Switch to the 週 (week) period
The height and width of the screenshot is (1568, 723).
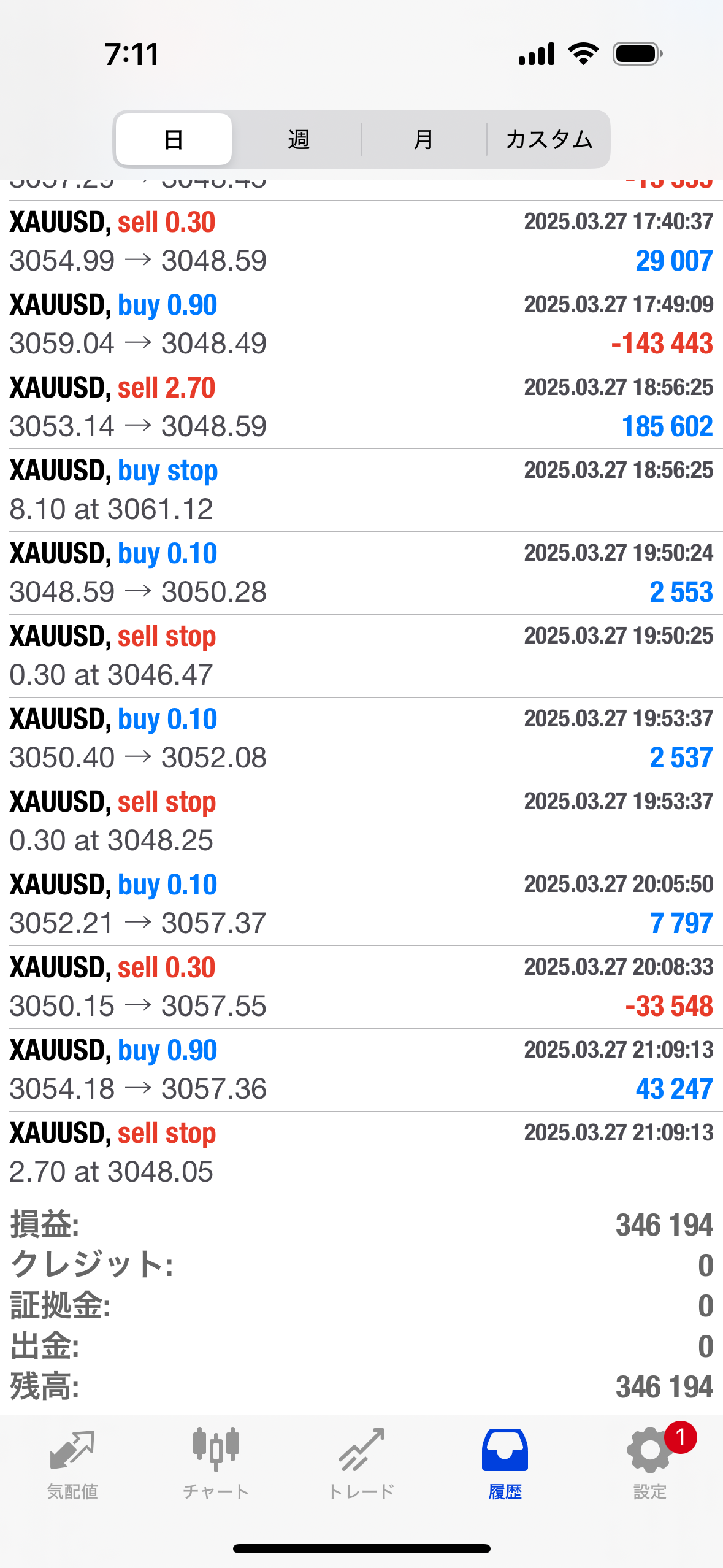pyautogui.click(x=298, y=139)
